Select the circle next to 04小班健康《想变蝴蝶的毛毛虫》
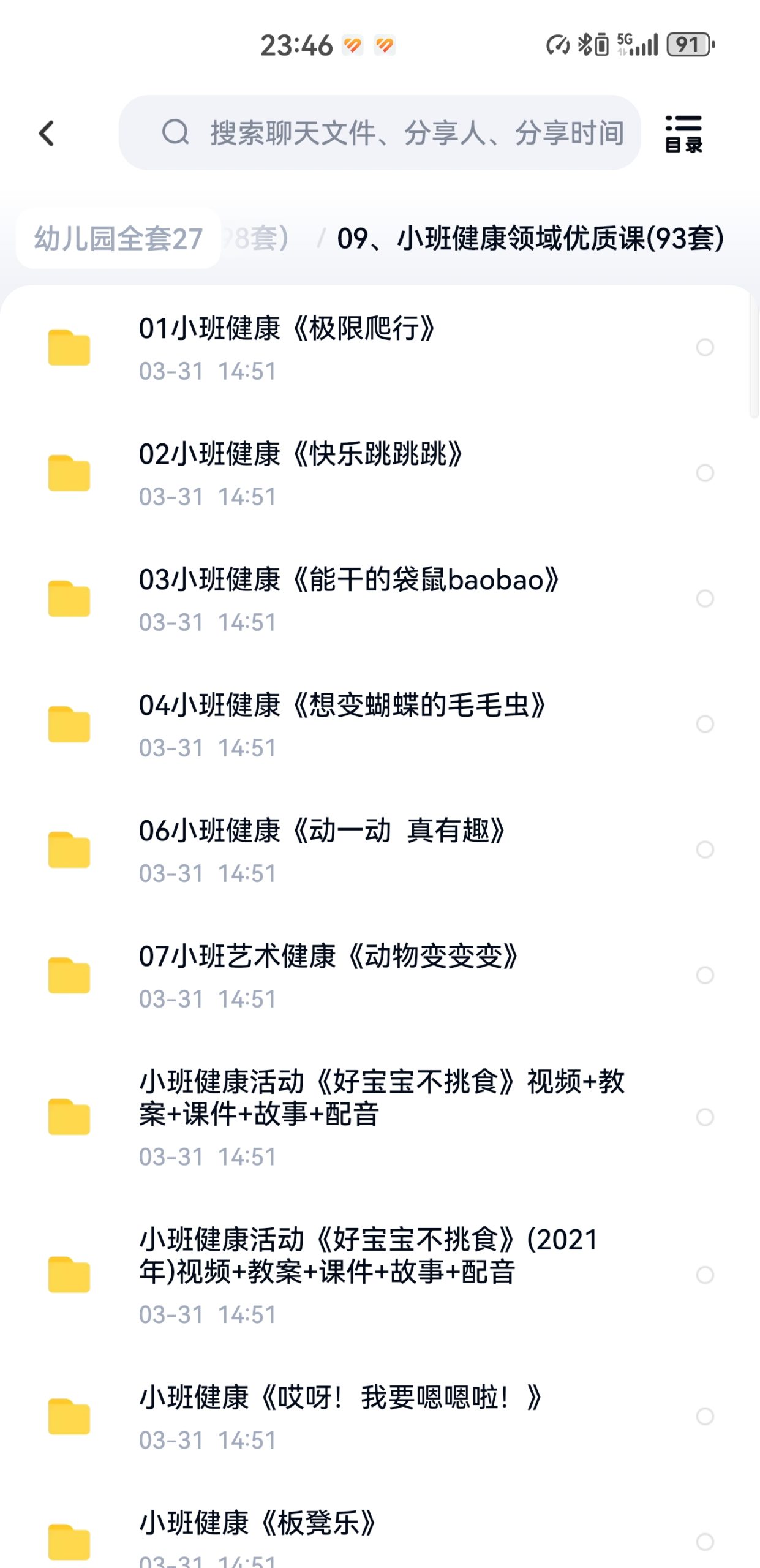Image resolution: width=760 pixels, height=1568 pixels. click(705, 724)
